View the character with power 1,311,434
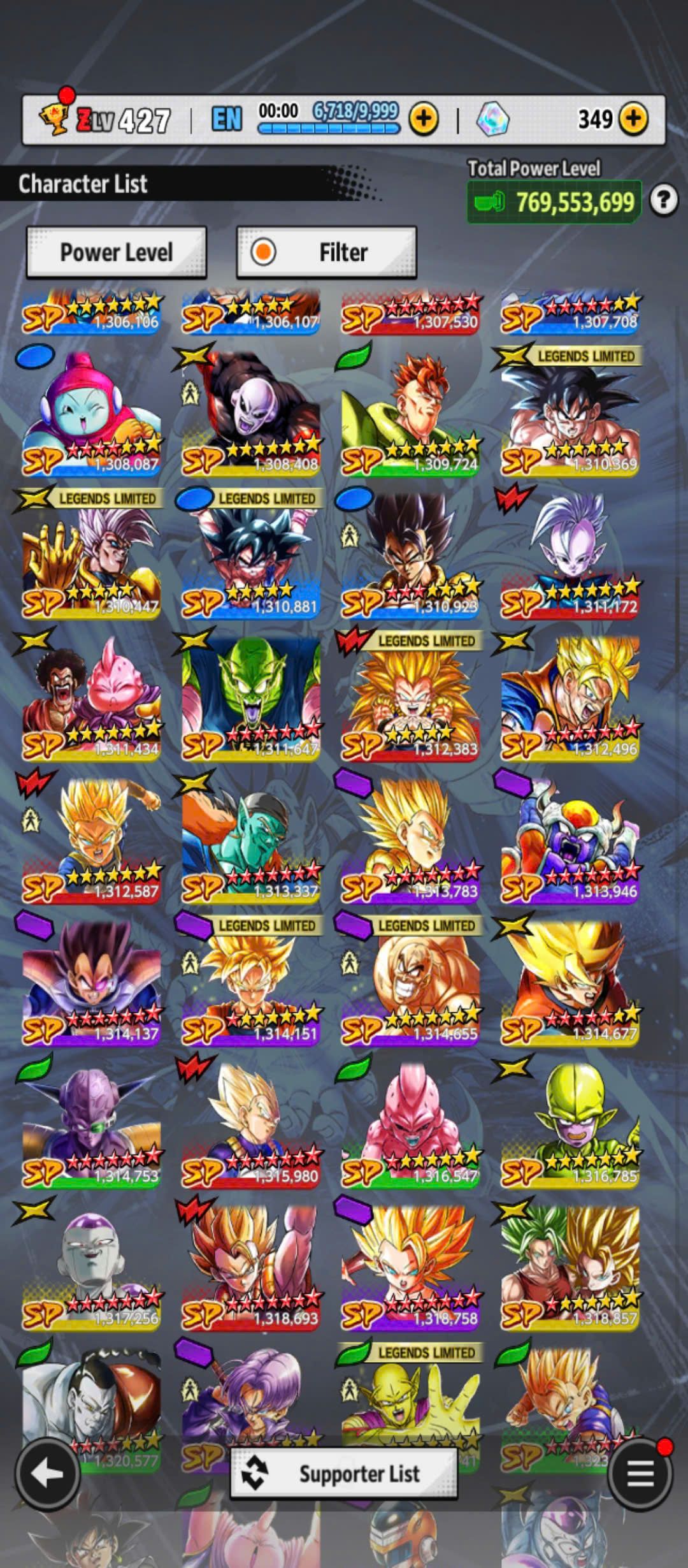The image size is (688, 1568). [x=91, y=698]
